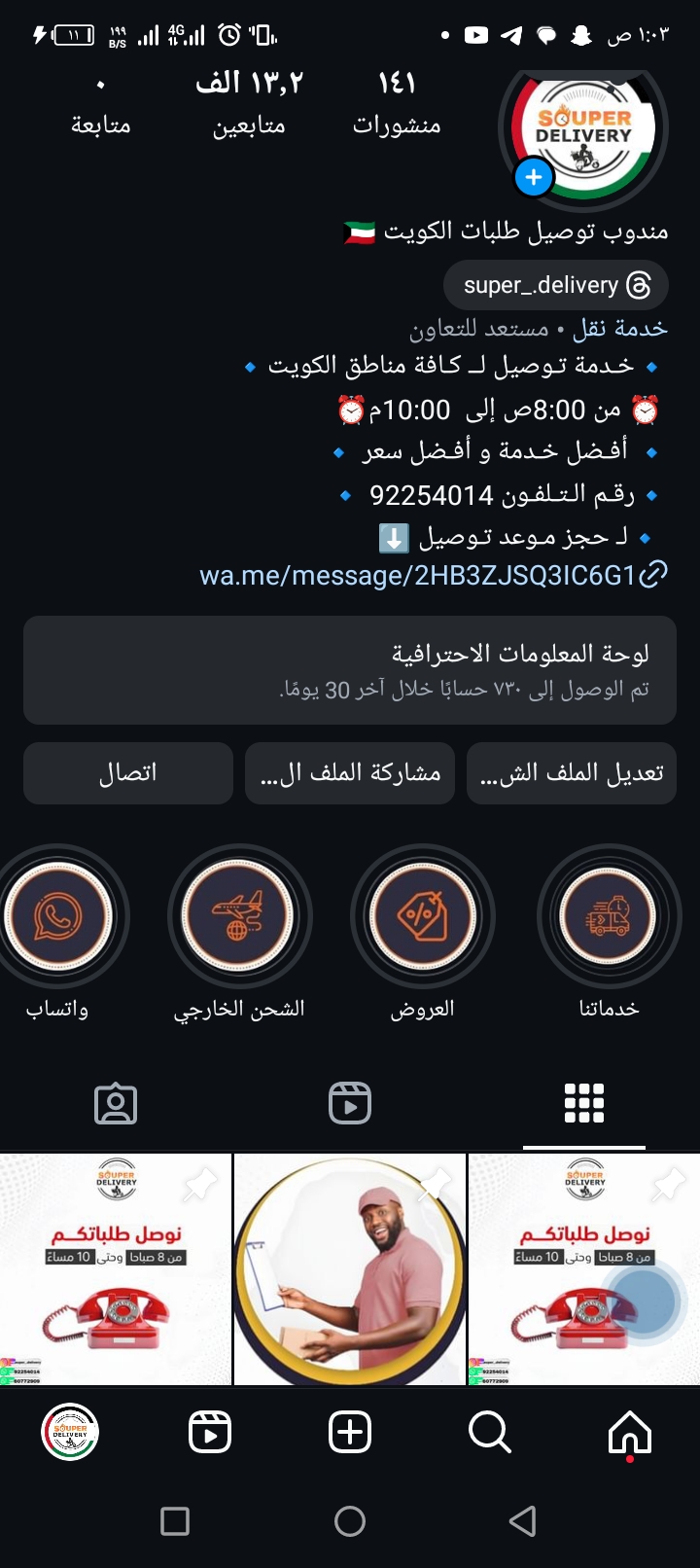Go to the Instagram home feed

[629, 1433]
